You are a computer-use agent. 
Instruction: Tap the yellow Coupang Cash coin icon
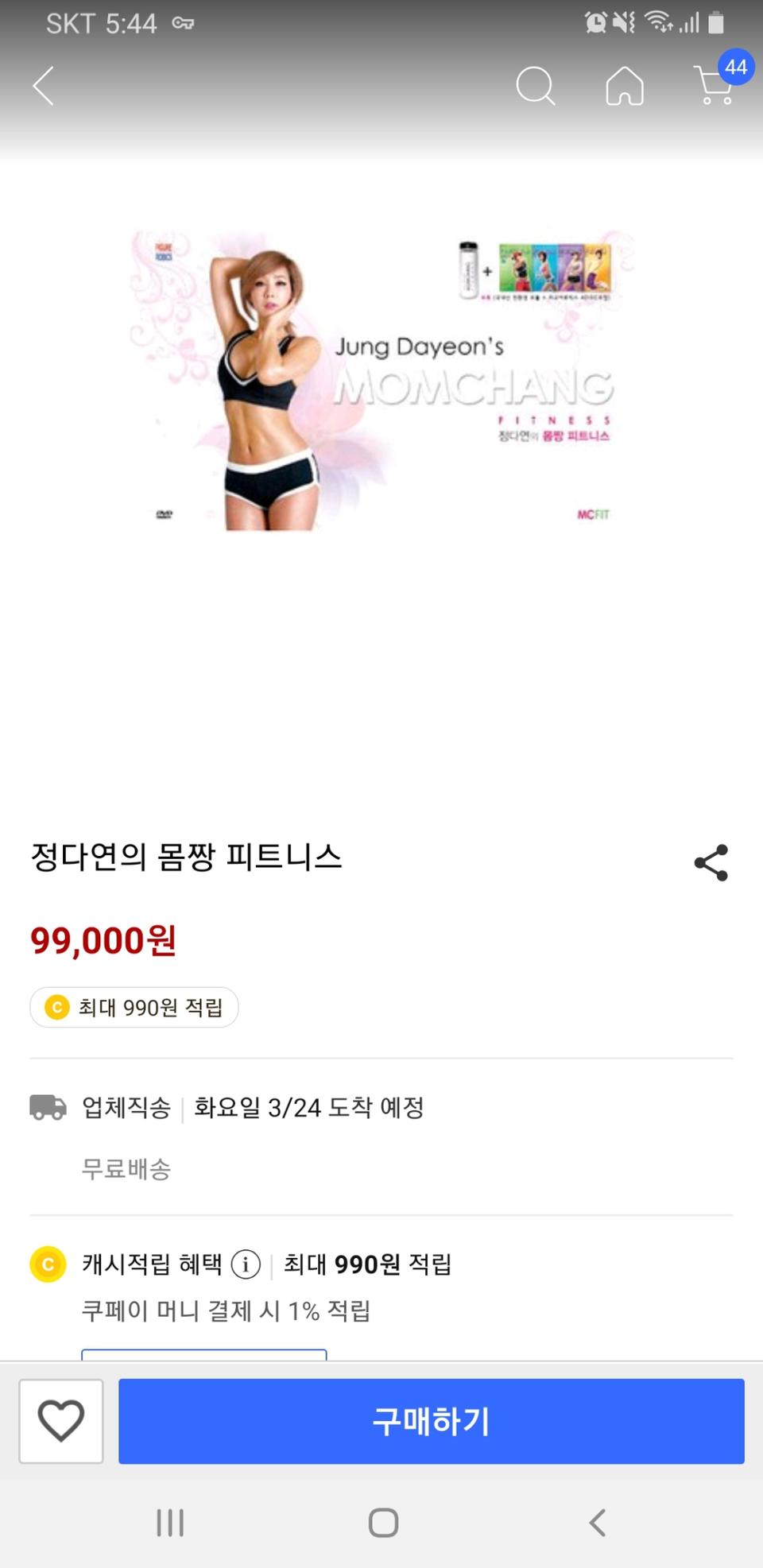pos(47,1264)
